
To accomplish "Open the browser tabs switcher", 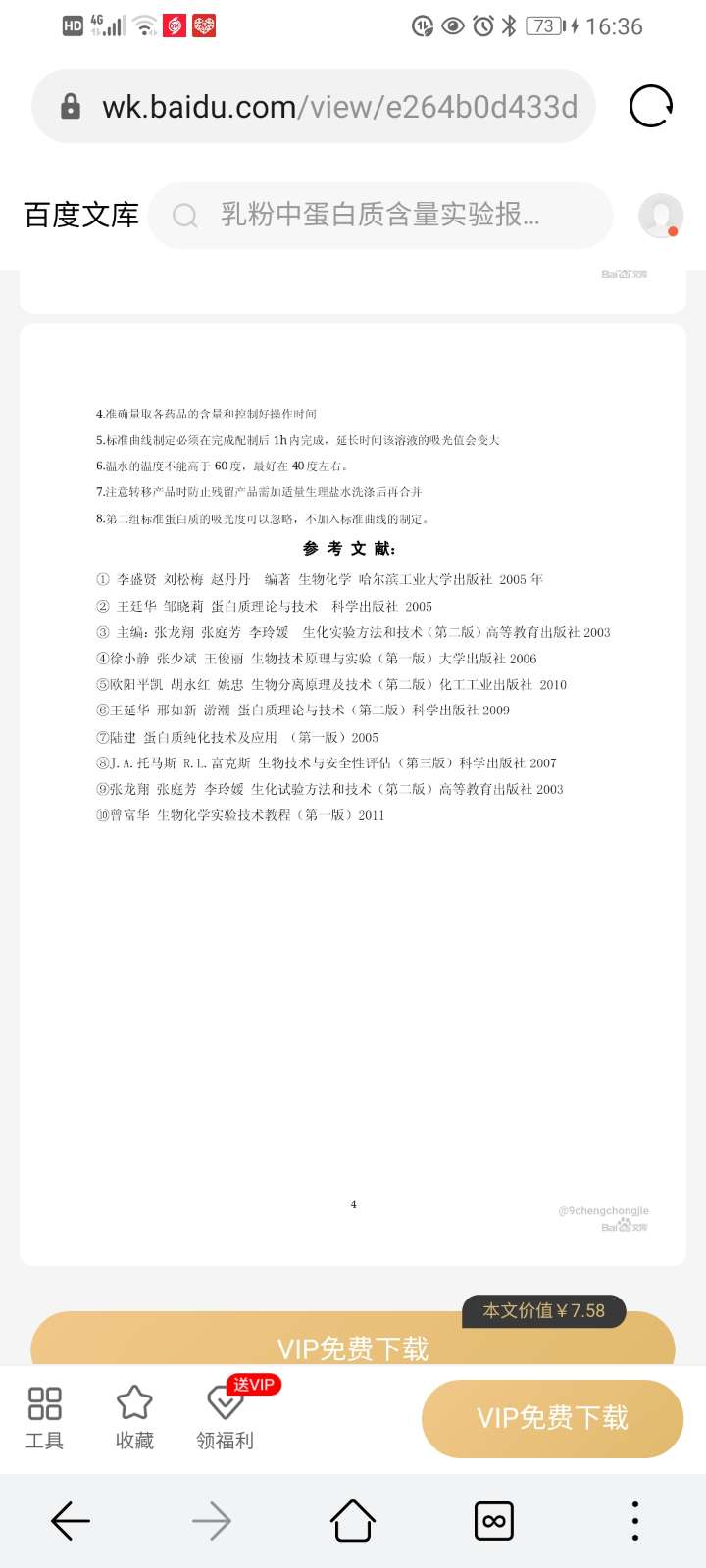I will pyautogui.click(x=494, y=1521).
